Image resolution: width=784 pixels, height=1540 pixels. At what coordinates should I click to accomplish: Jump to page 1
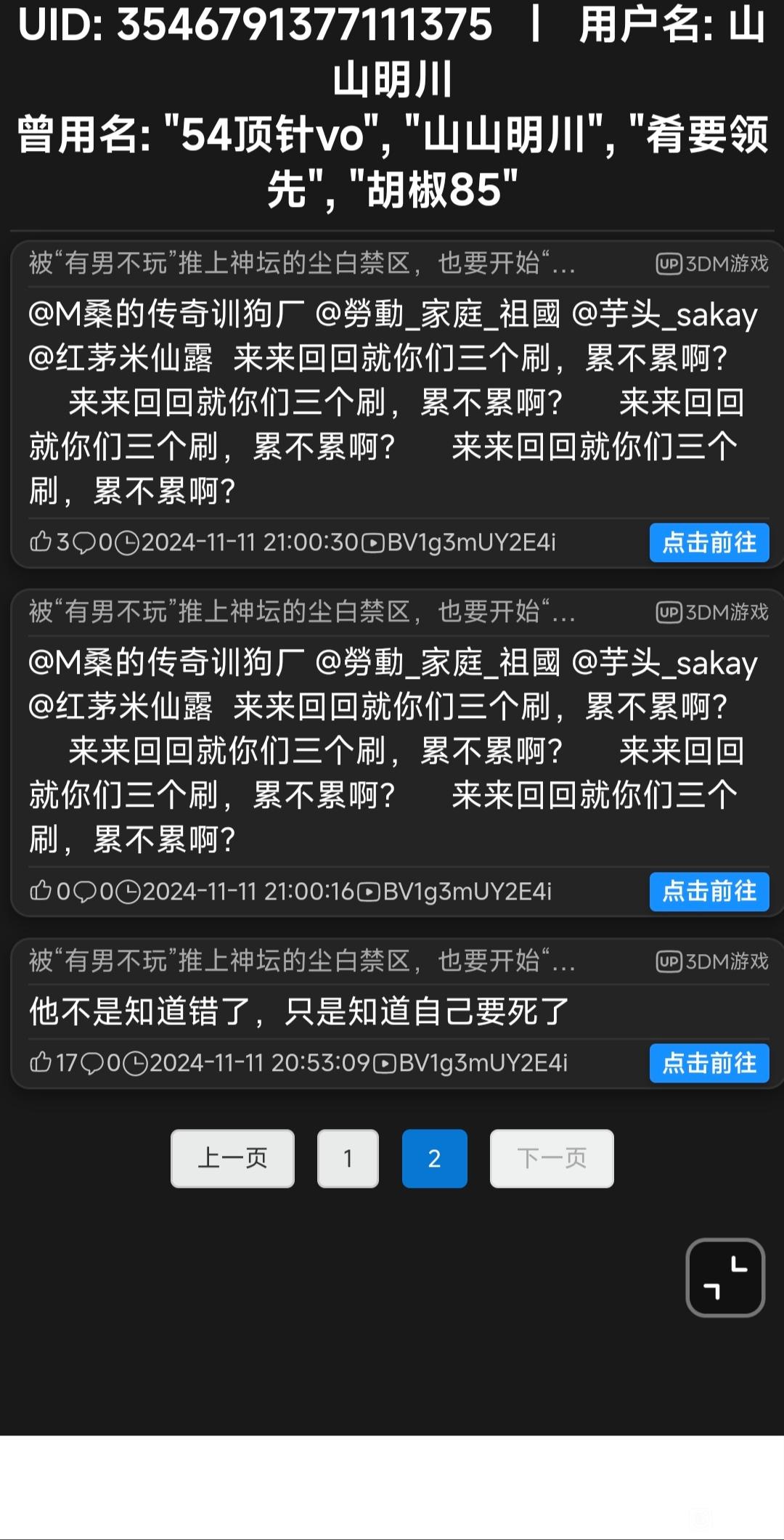point(348,1158)
